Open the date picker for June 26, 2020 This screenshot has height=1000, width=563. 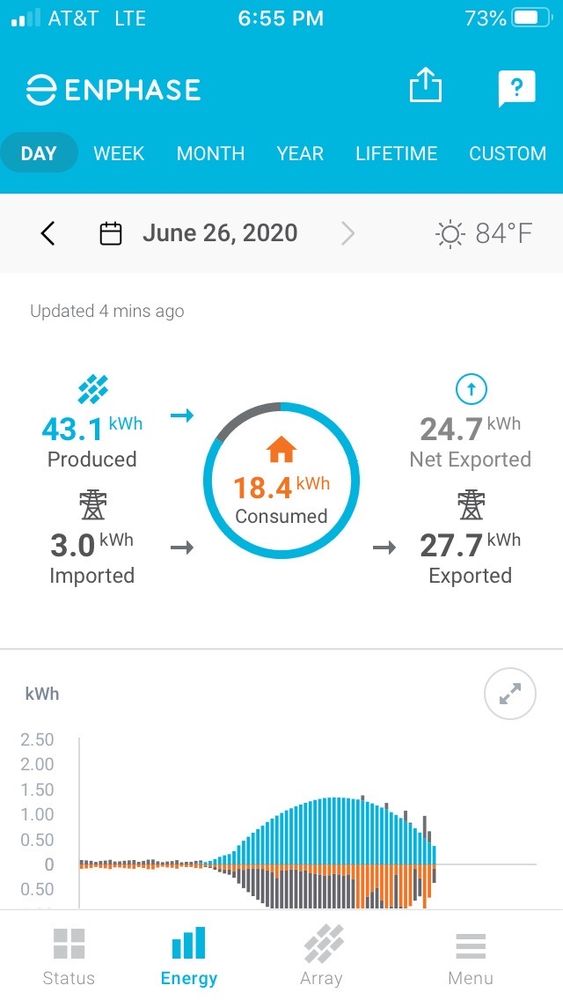(x=199, y=233)
